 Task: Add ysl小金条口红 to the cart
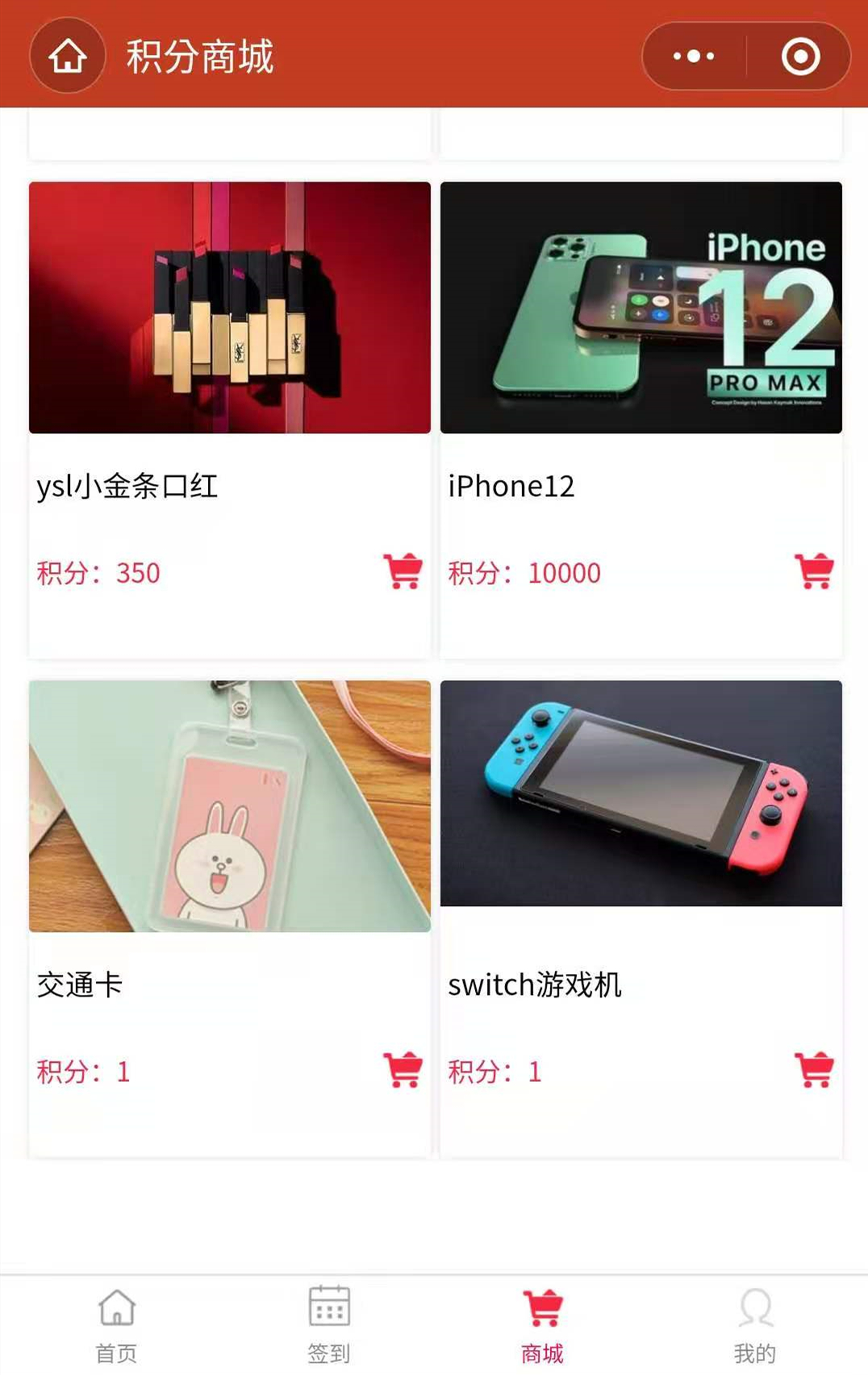pos(403,571)
